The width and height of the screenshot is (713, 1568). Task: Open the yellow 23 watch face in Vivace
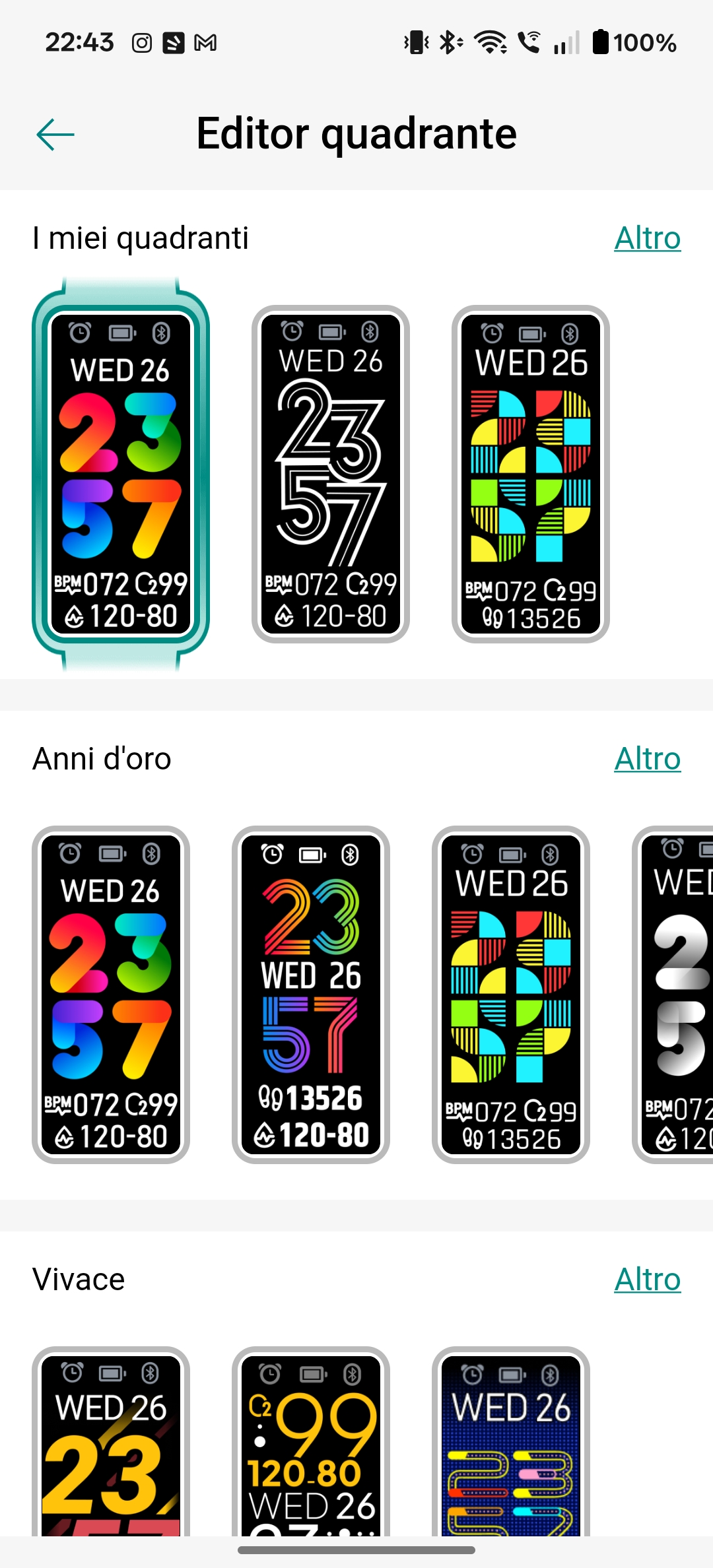click(111, 1445)
